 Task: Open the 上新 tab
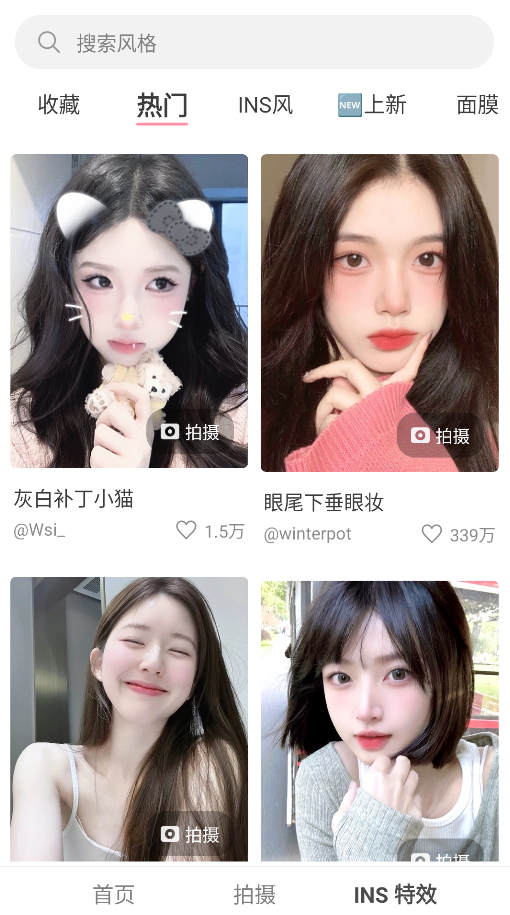372,105
